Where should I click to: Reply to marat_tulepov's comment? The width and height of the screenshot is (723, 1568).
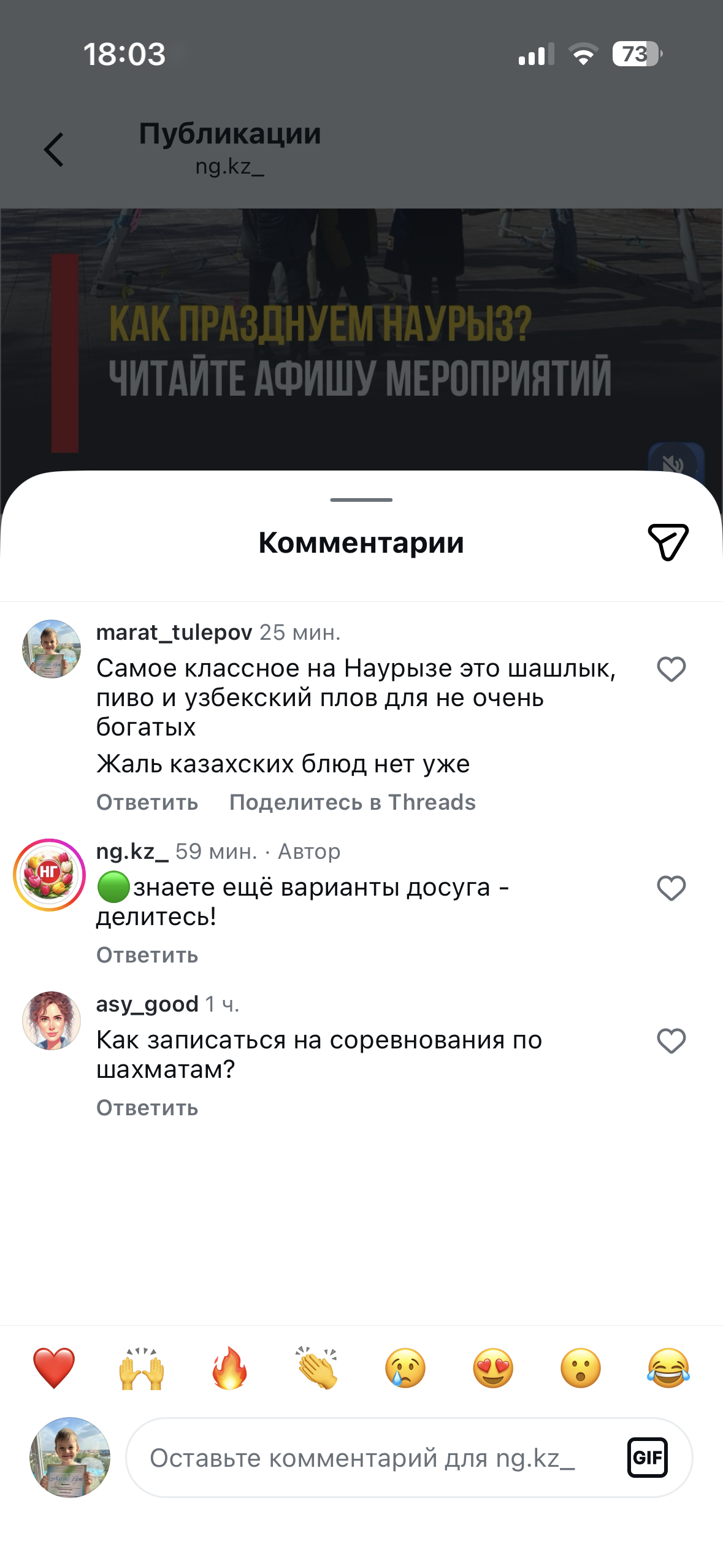tap(147, 802)
